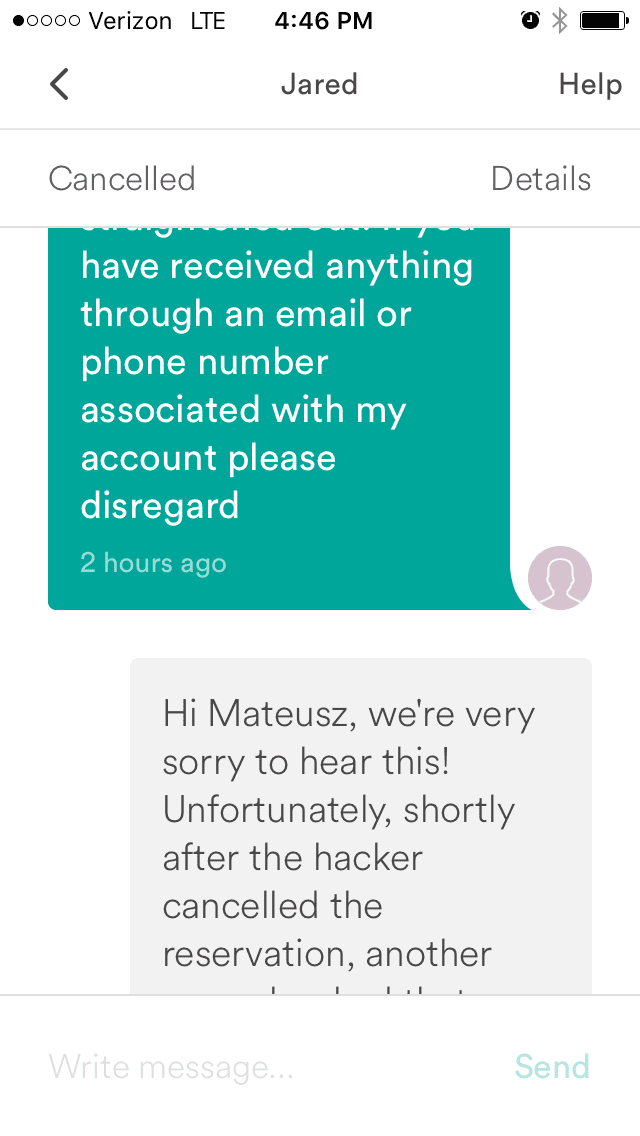The height and width of the screenshot is (1136, 640).
Task: View reservation Details
Action: (541, 179)
